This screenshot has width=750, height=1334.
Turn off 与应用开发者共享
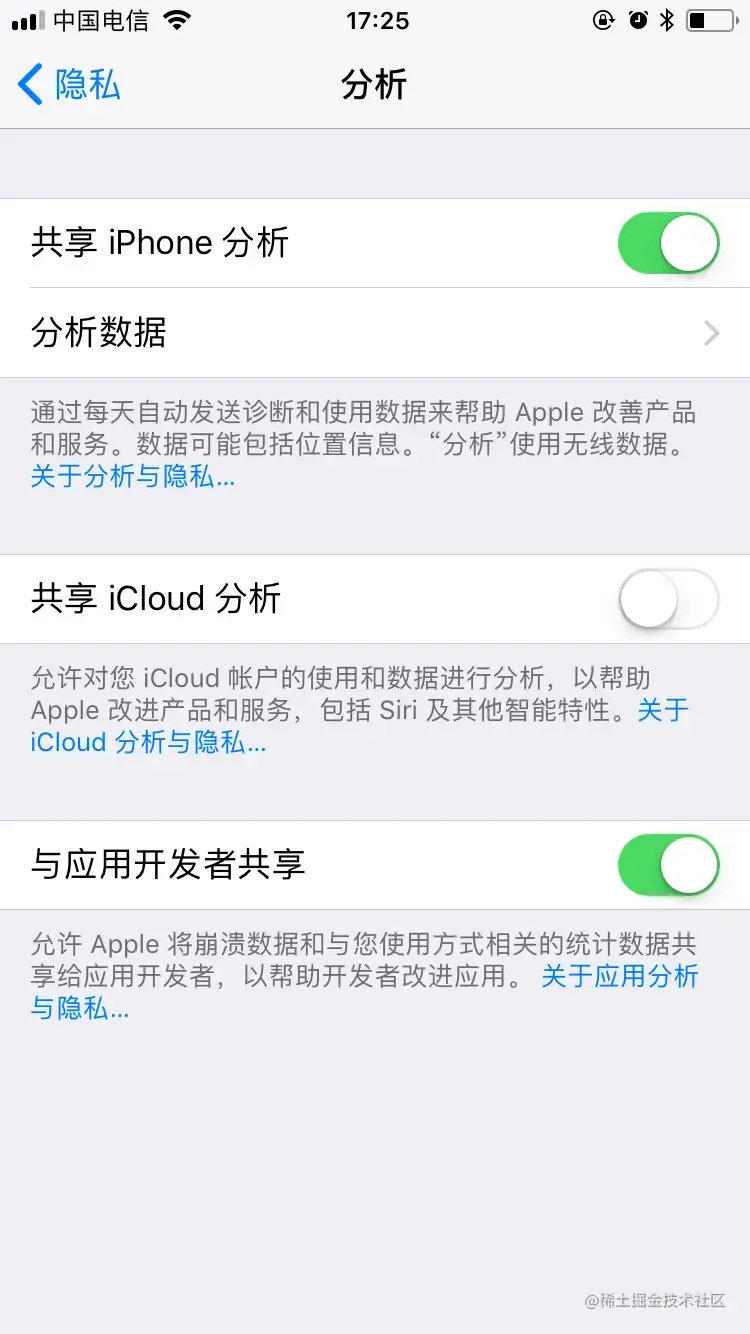point(668,864)
